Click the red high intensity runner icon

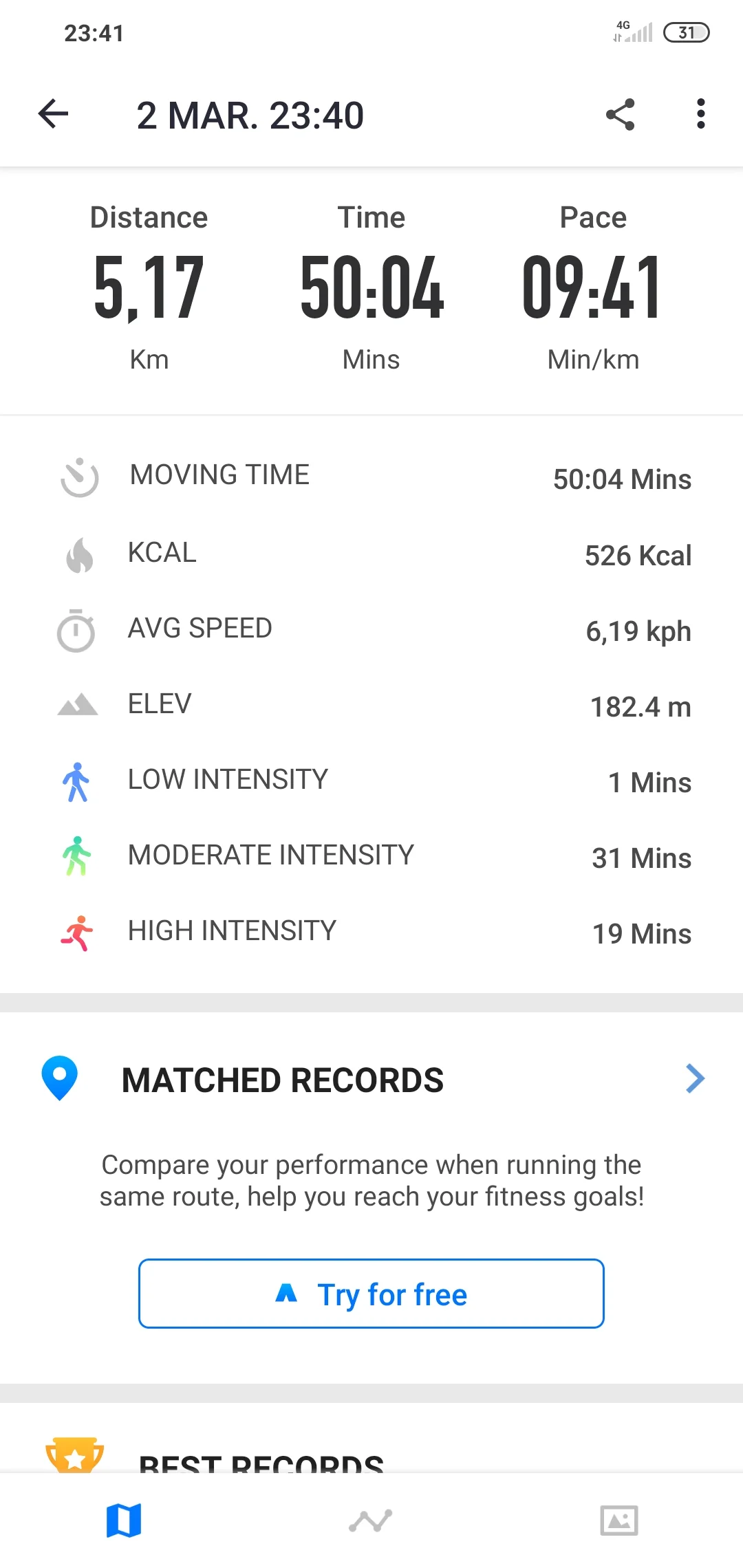point(76,933)
